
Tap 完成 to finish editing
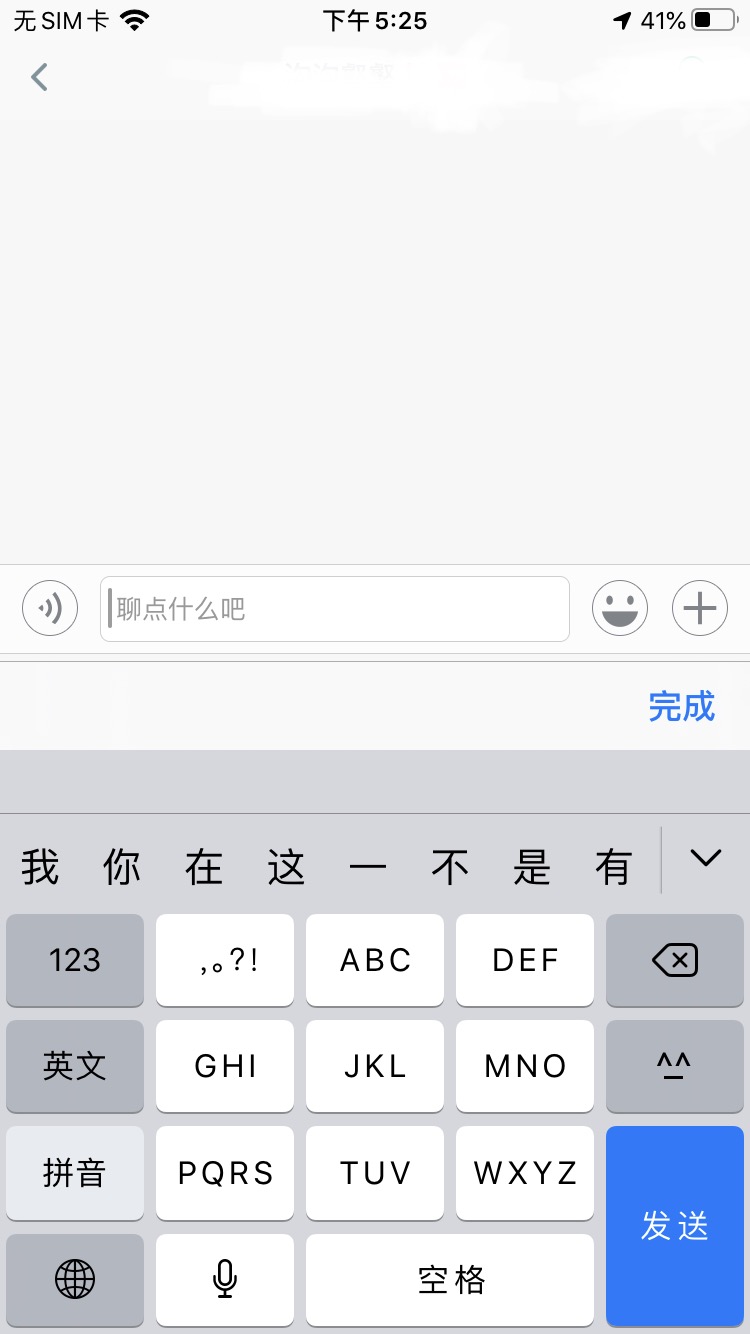coord(683,707)
